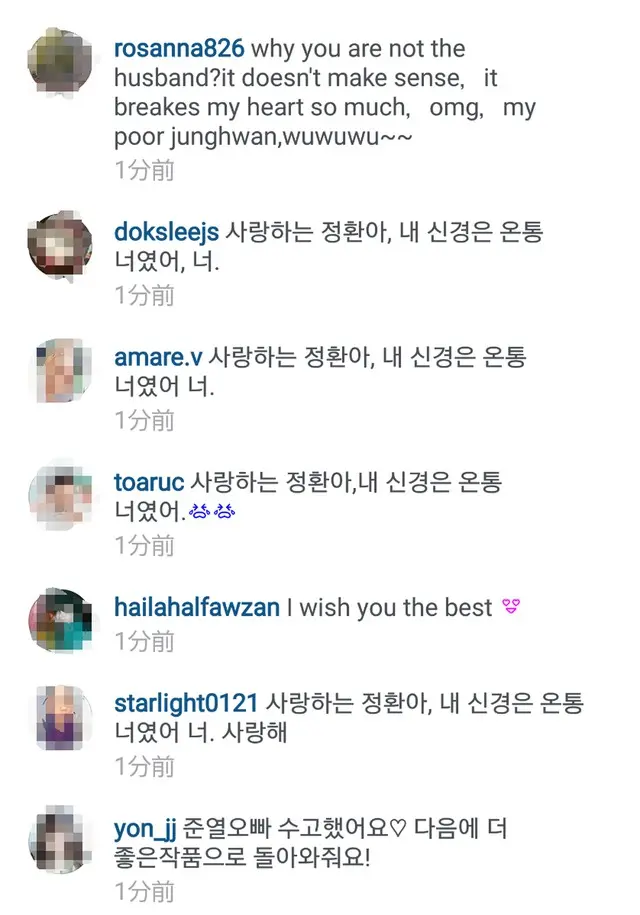640x915 pixels.
Task: Tap the avatar beside doksleejs comment
Action: pyautogui.click(x=60, y=242)
